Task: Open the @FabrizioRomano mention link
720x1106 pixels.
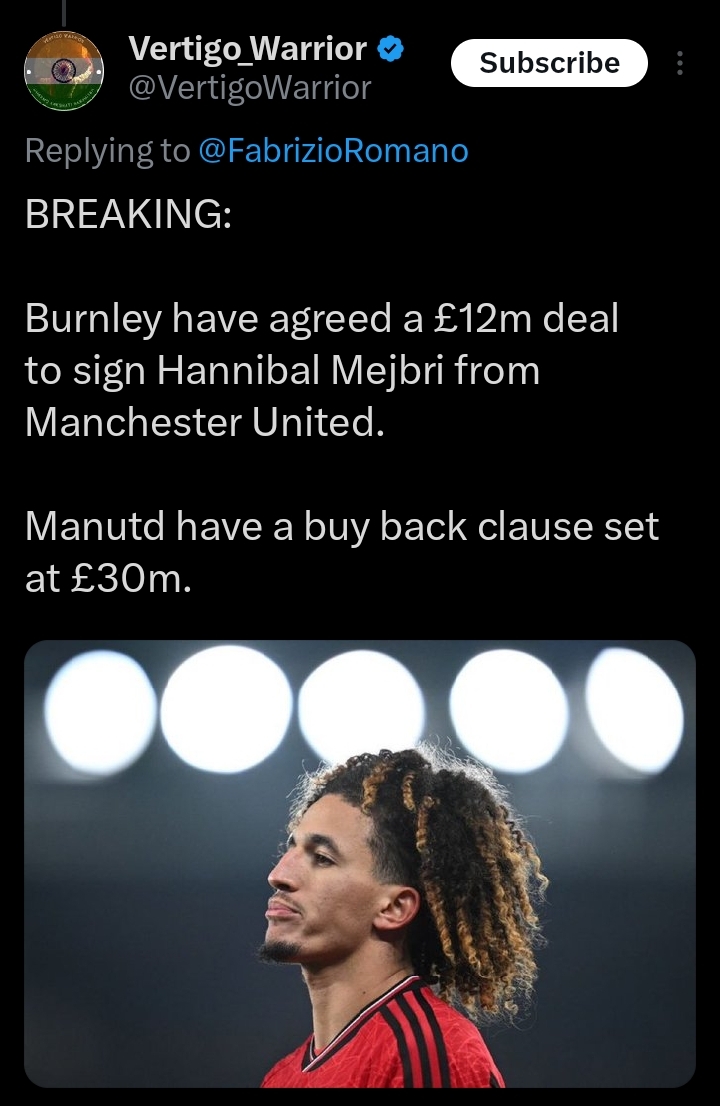Action: tap(333, 150)
